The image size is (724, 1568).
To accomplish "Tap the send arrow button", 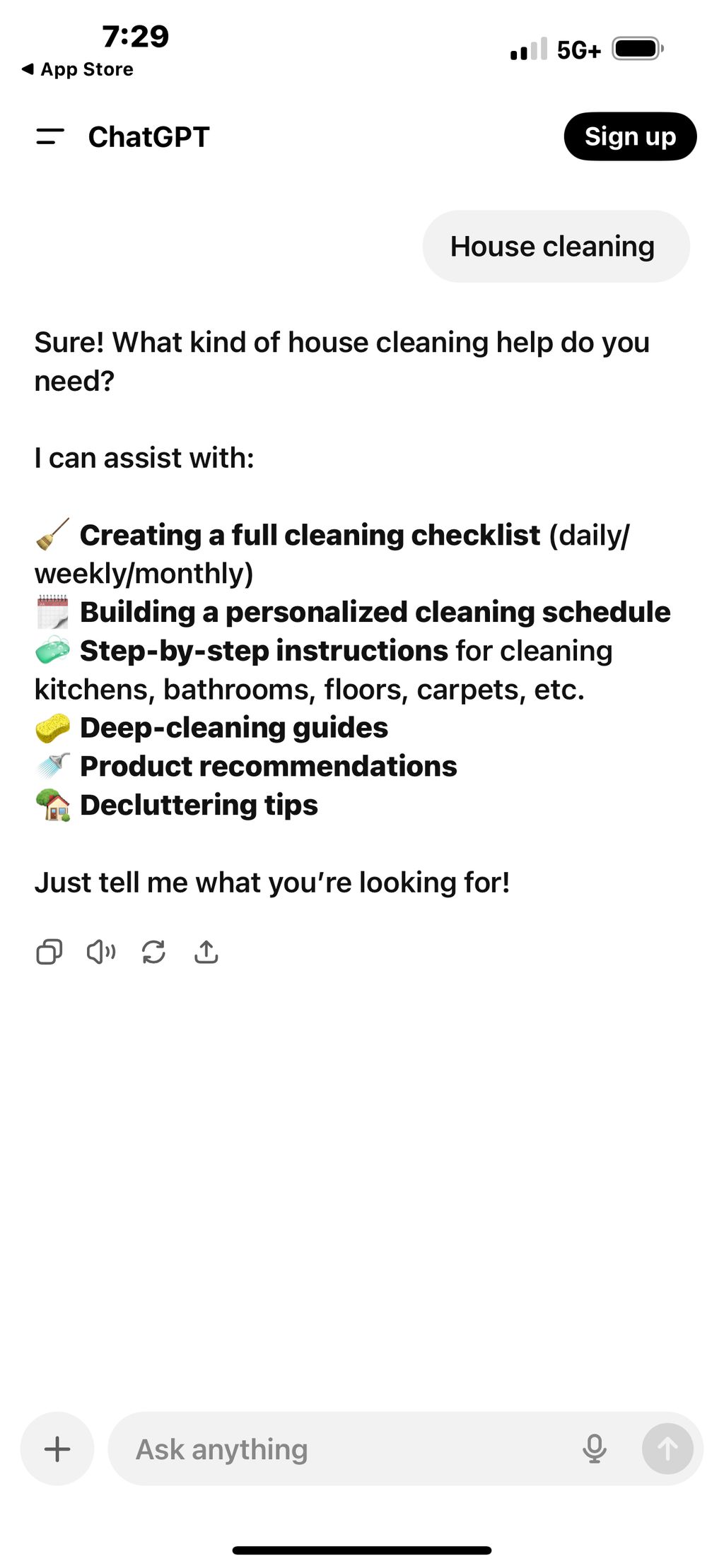I will coord(667,1449).
